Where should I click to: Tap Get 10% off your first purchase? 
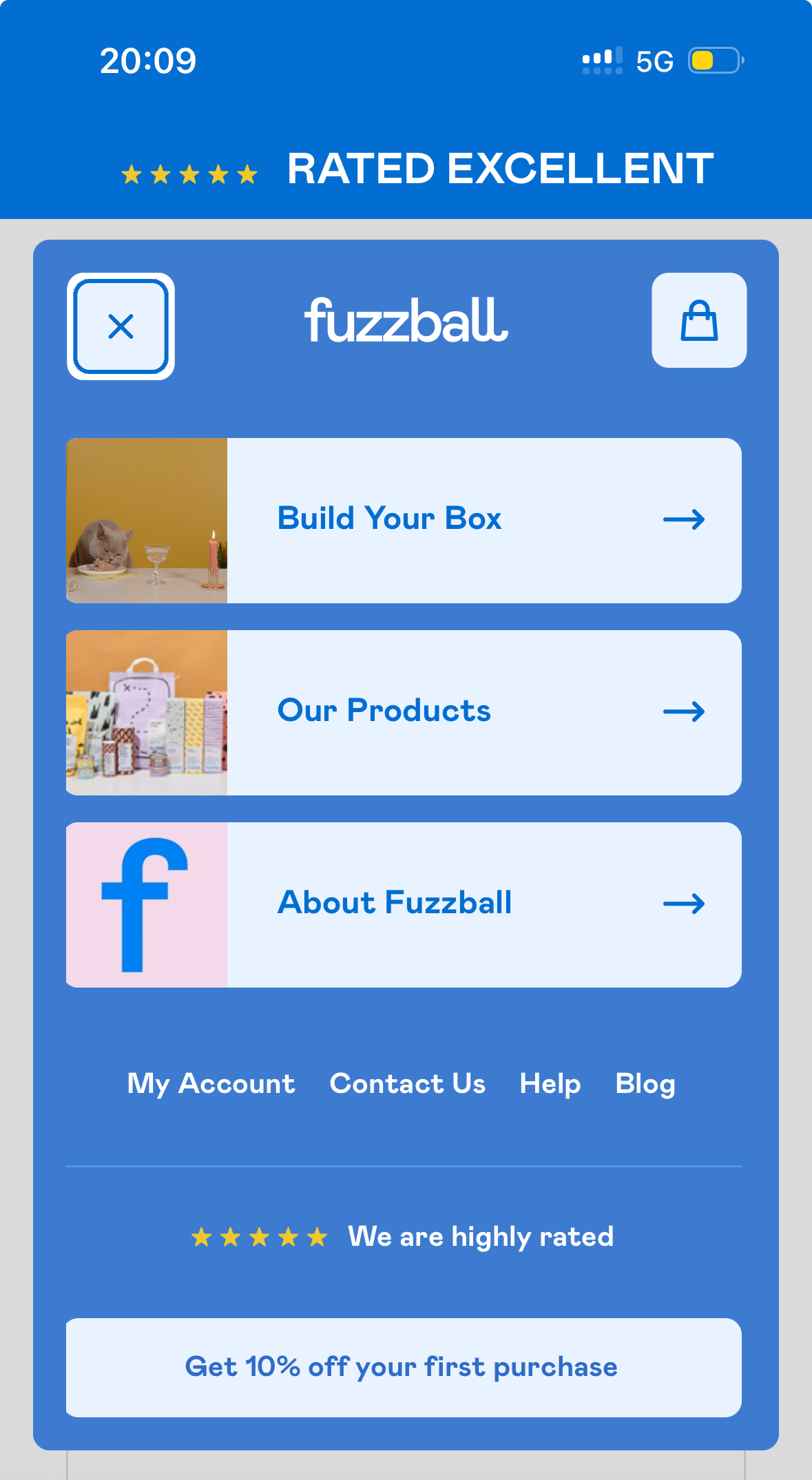[x=404, y=1368]
